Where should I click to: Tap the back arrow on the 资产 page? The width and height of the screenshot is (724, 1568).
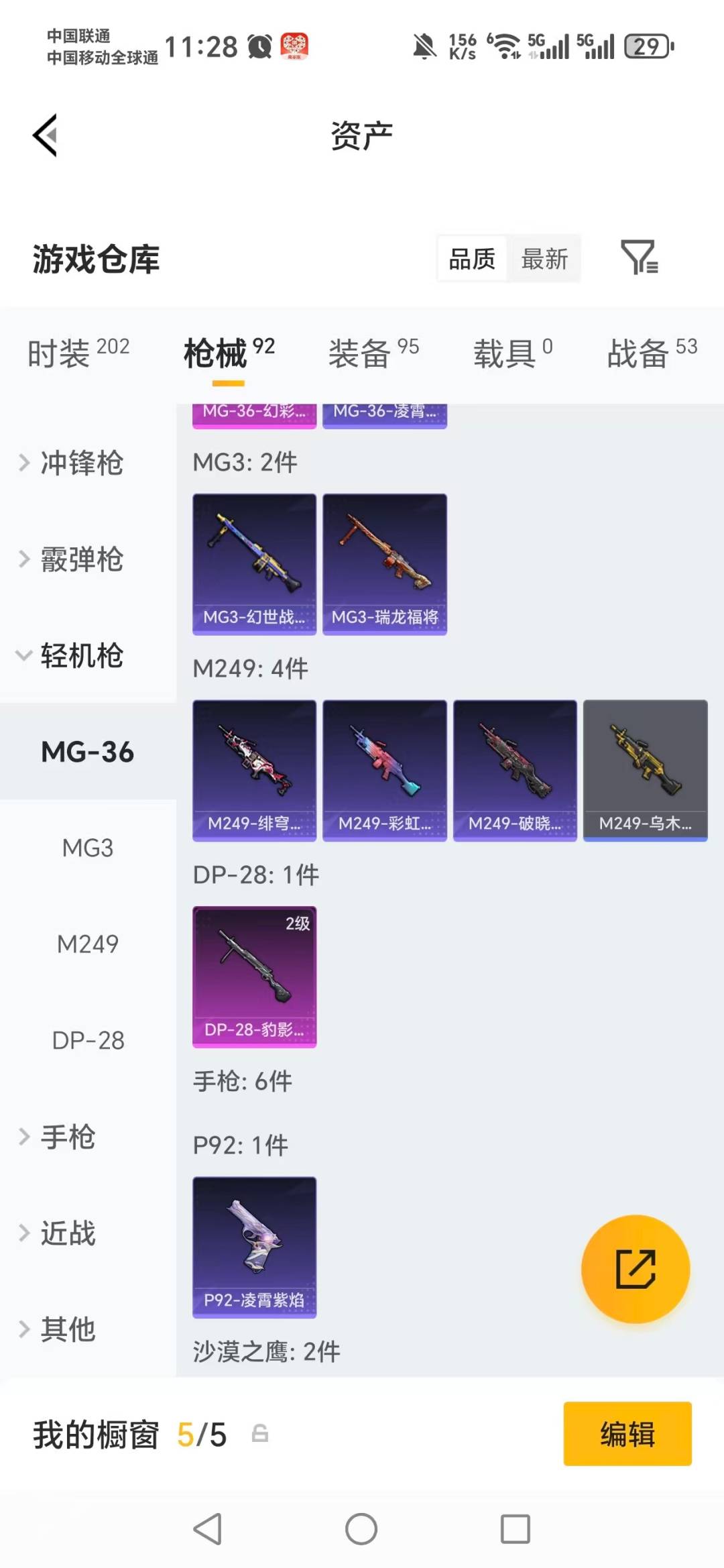point(45,134)
